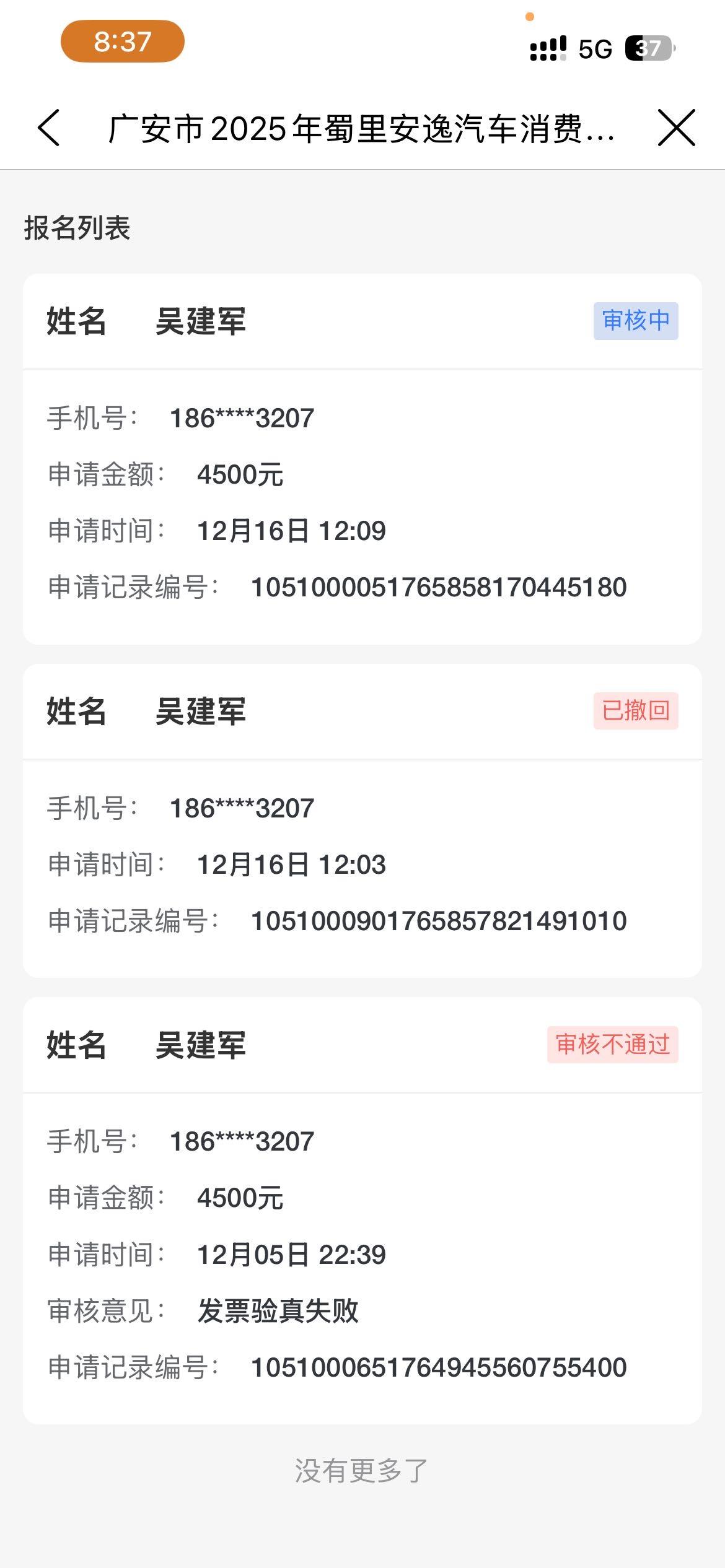Image resolution: width=725 pixels, height=1568 pixels.
Task: Open the rejected application (审核不通过)
Action: (362, 1211)
